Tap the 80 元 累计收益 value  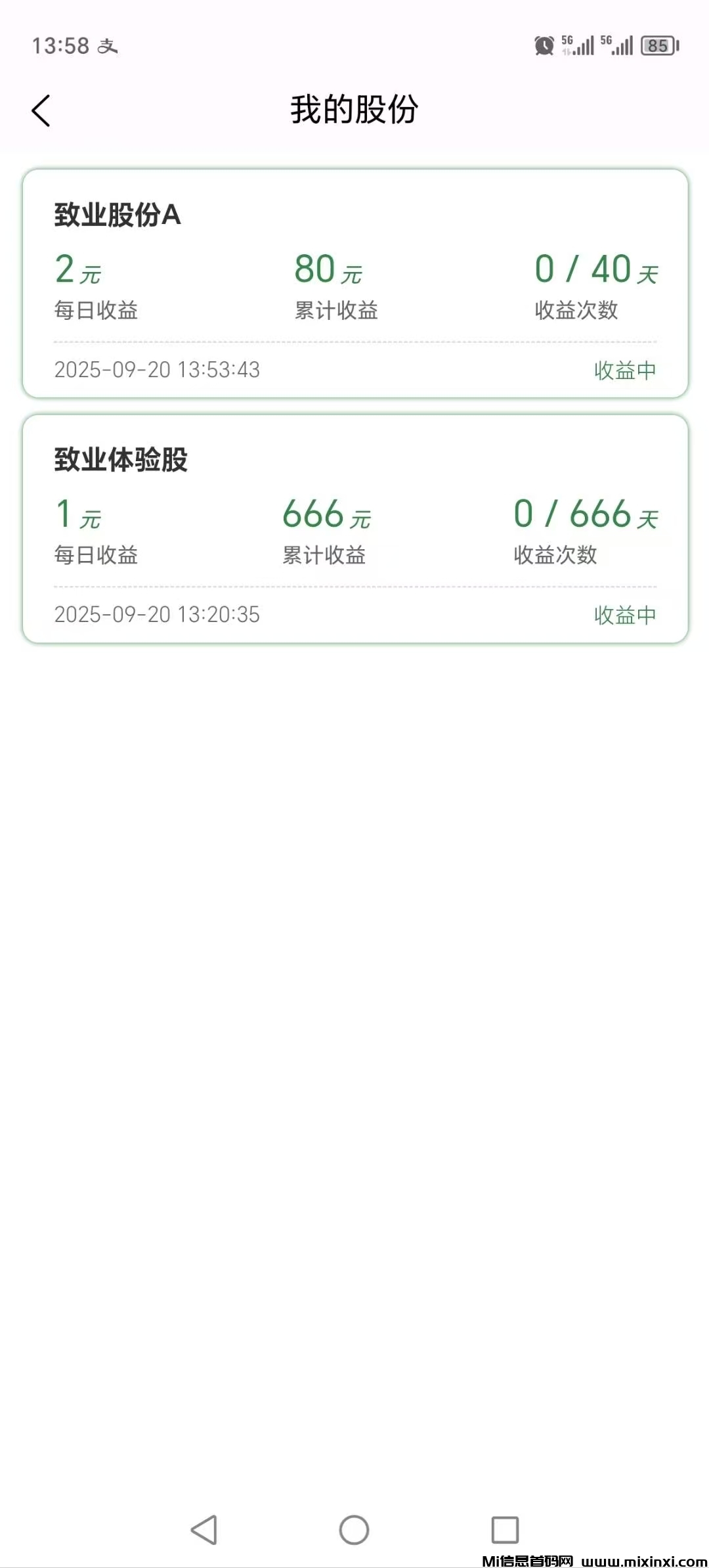pos(330,269)
